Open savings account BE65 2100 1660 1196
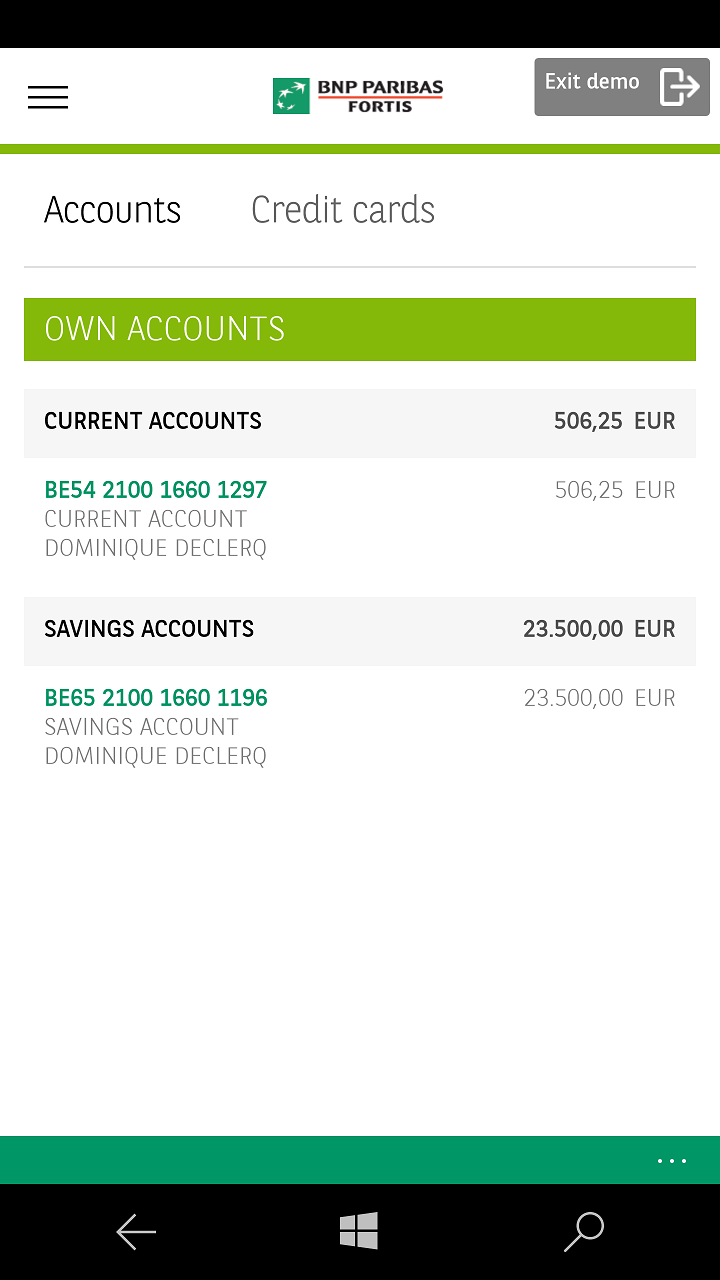 [156, 697]
